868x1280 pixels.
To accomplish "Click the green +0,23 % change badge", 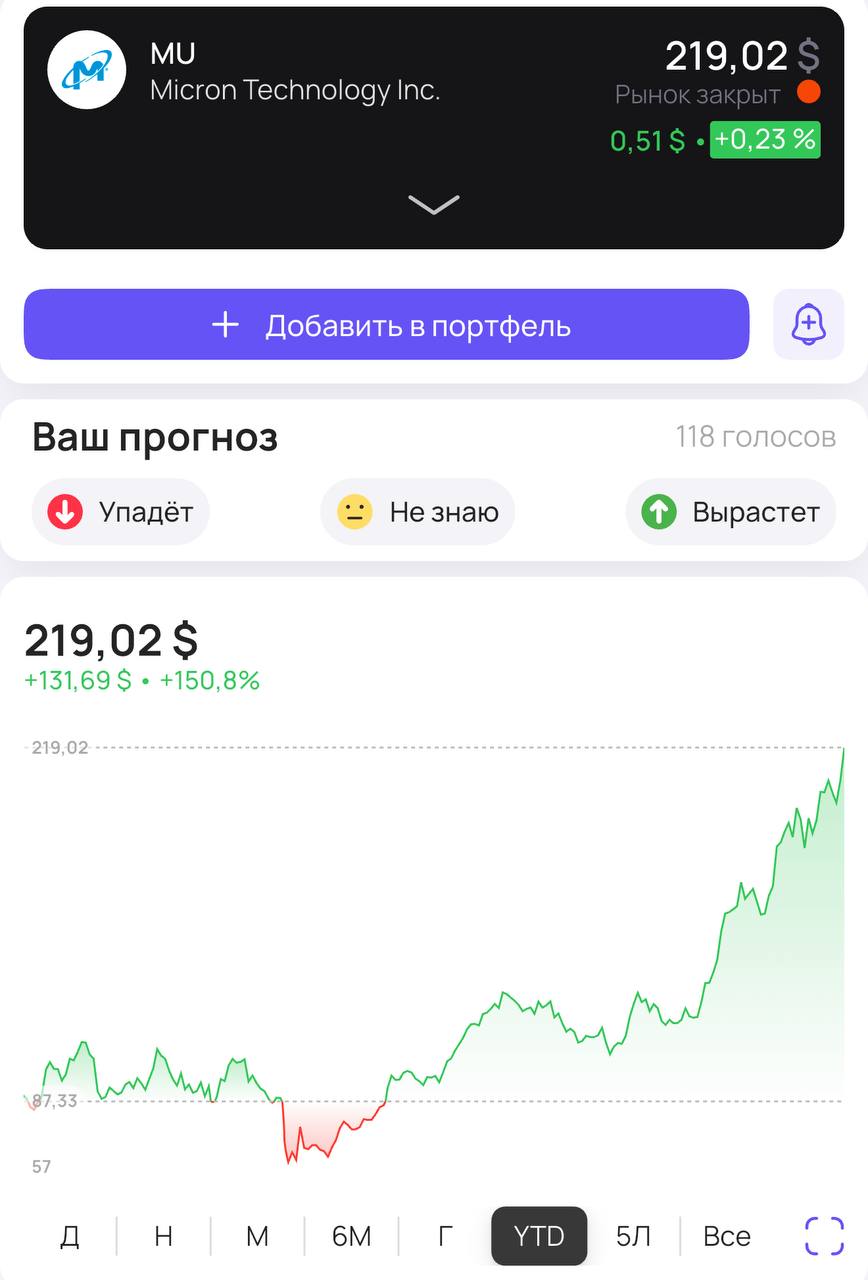I will pyautogui.click(x=764, y=140).
